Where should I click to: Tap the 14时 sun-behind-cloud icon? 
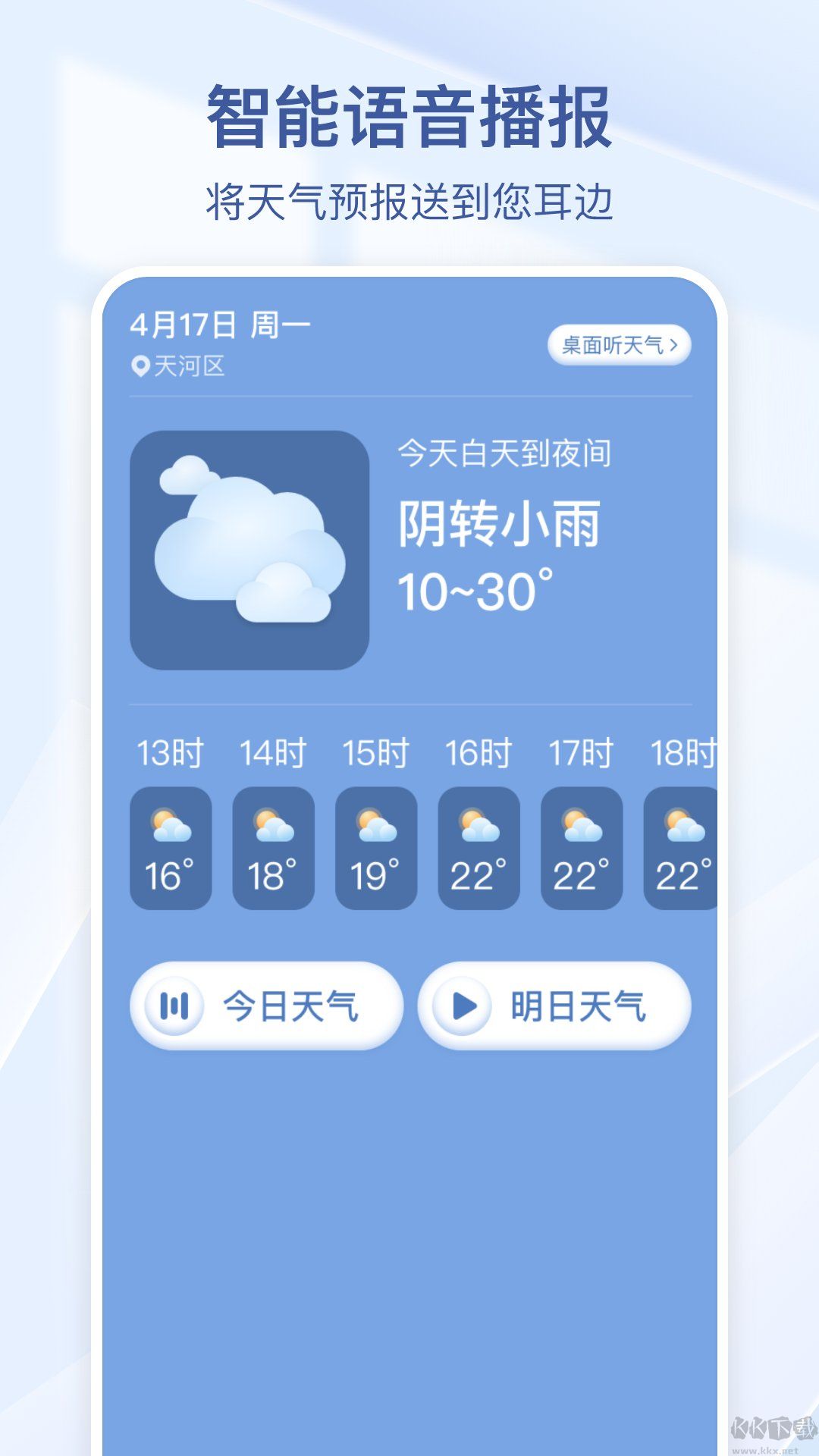272,827
